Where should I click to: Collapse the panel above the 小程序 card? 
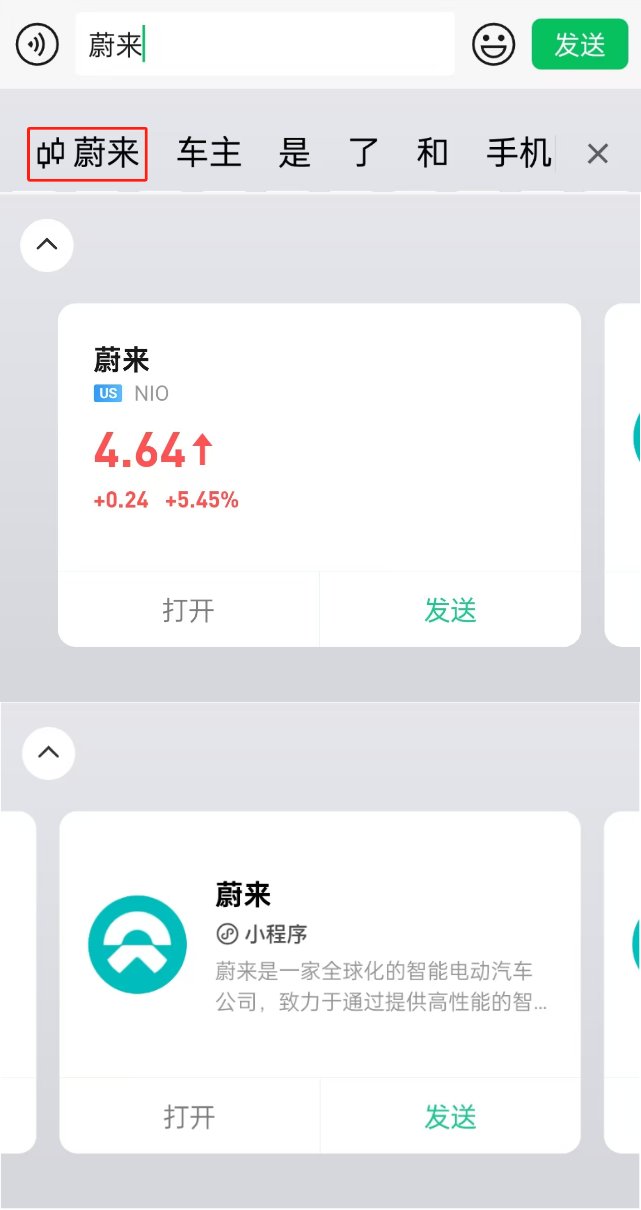click(49, 752)
